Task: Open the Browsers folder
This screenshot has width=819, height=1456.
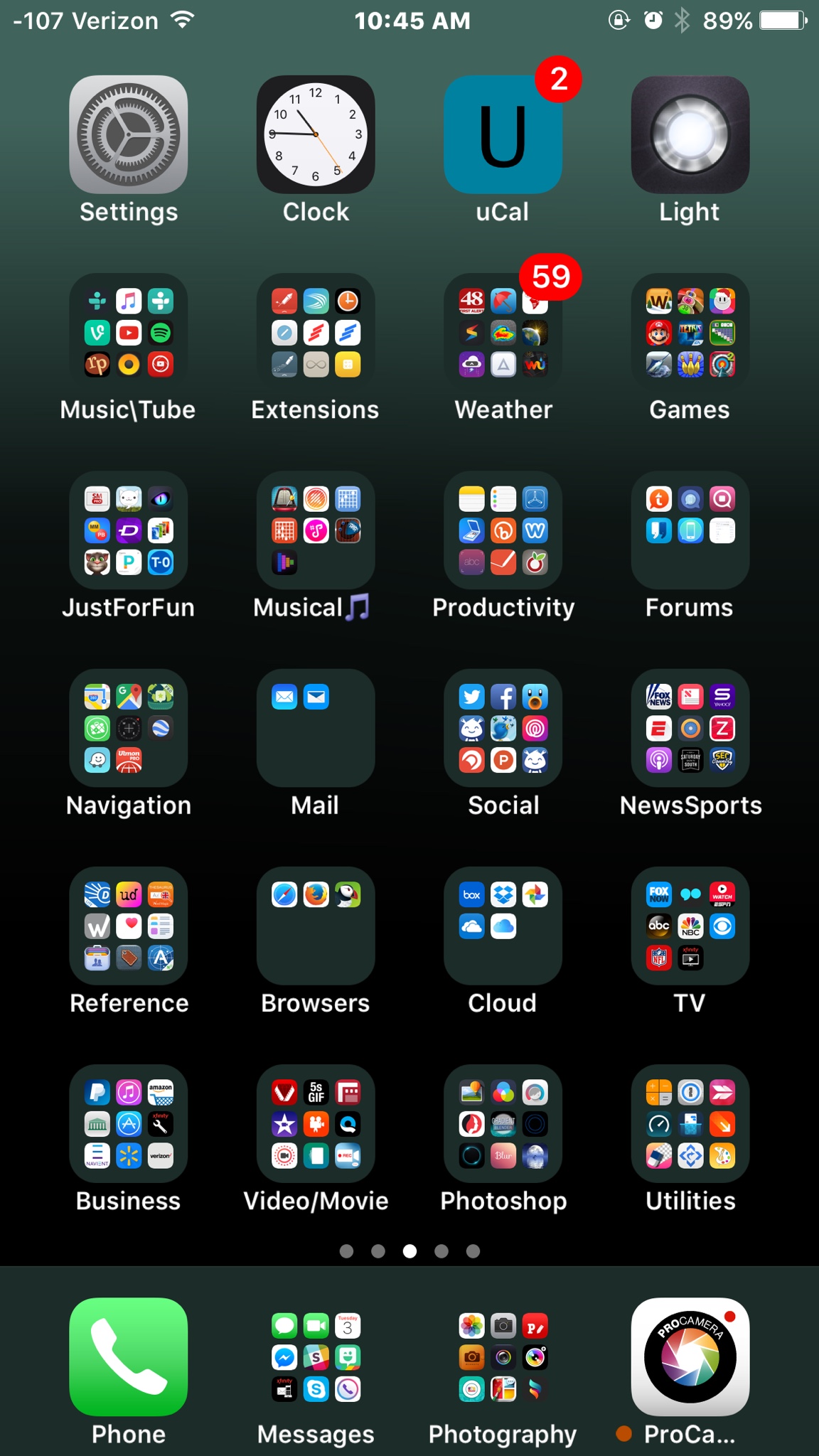Action: click(x=316, y=926)
